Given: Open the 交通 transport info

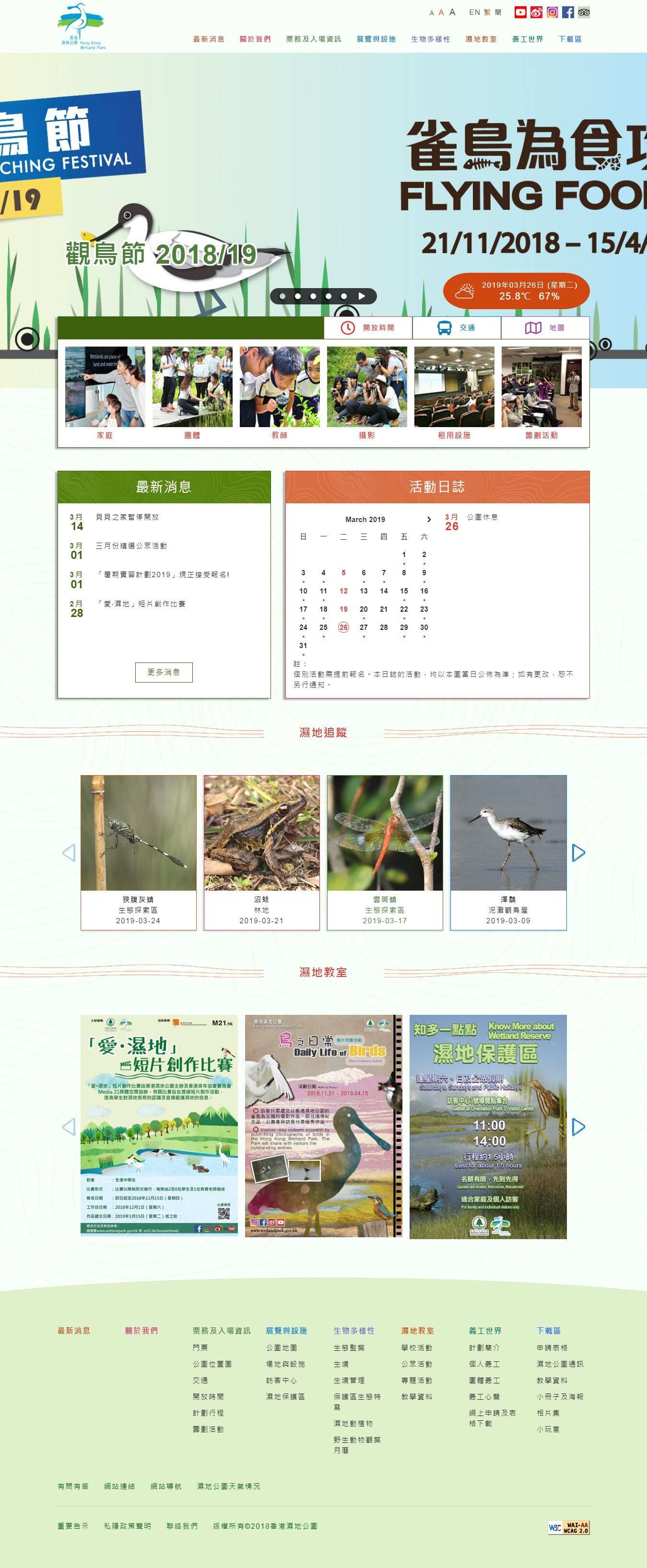Looking at the screenshot, I should 457,327.
